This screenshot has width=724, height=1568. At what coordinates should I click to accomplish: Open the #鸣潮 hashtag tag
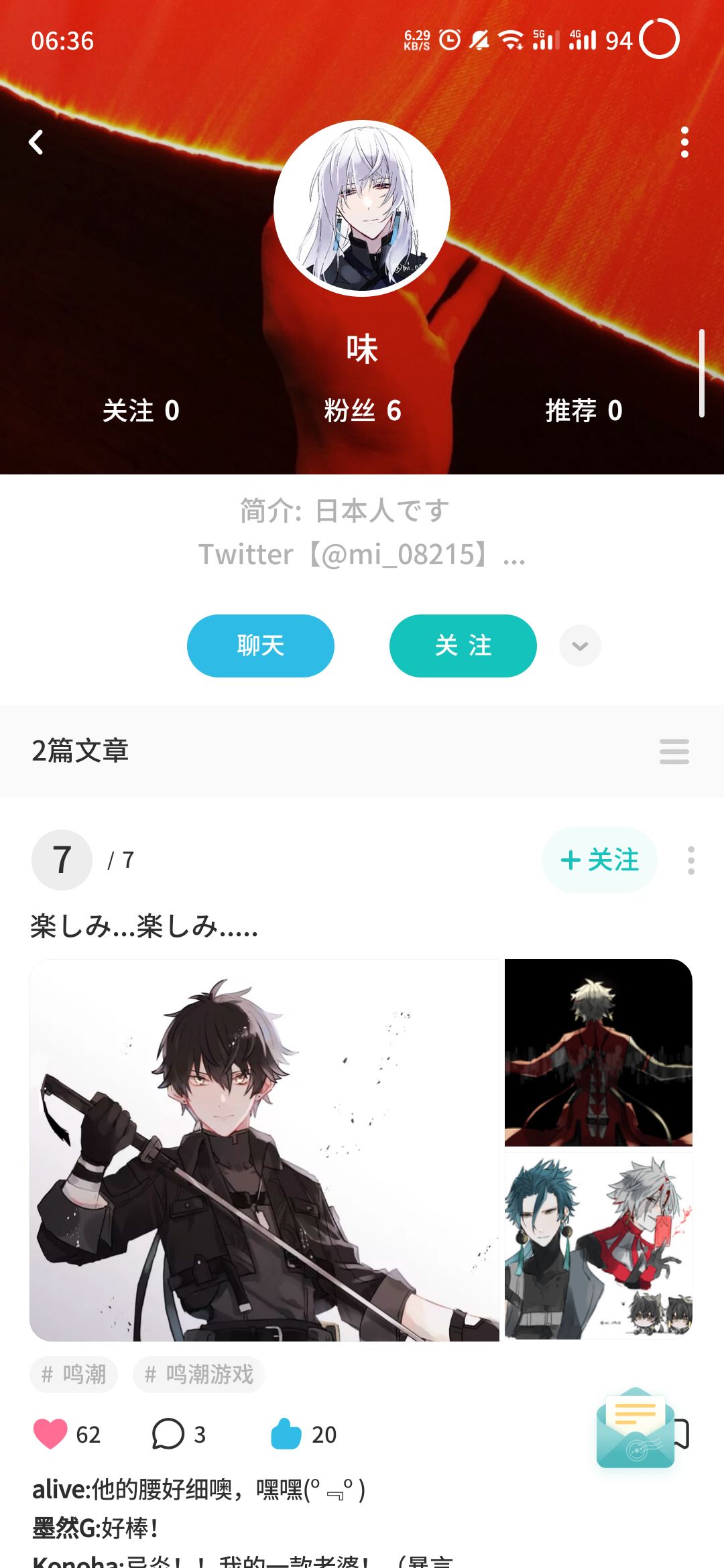coord(74,1374)
